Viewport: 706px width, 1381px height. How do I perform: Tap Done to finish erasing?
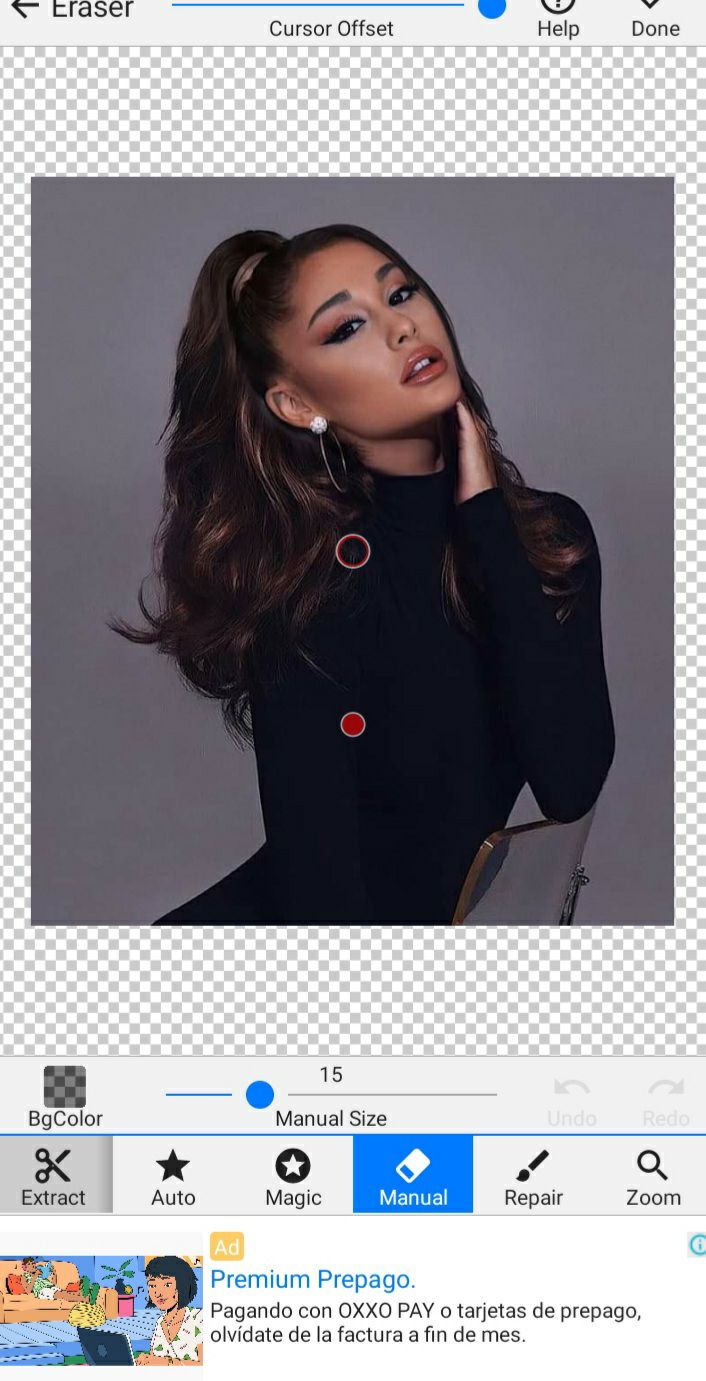coord(655,18)
